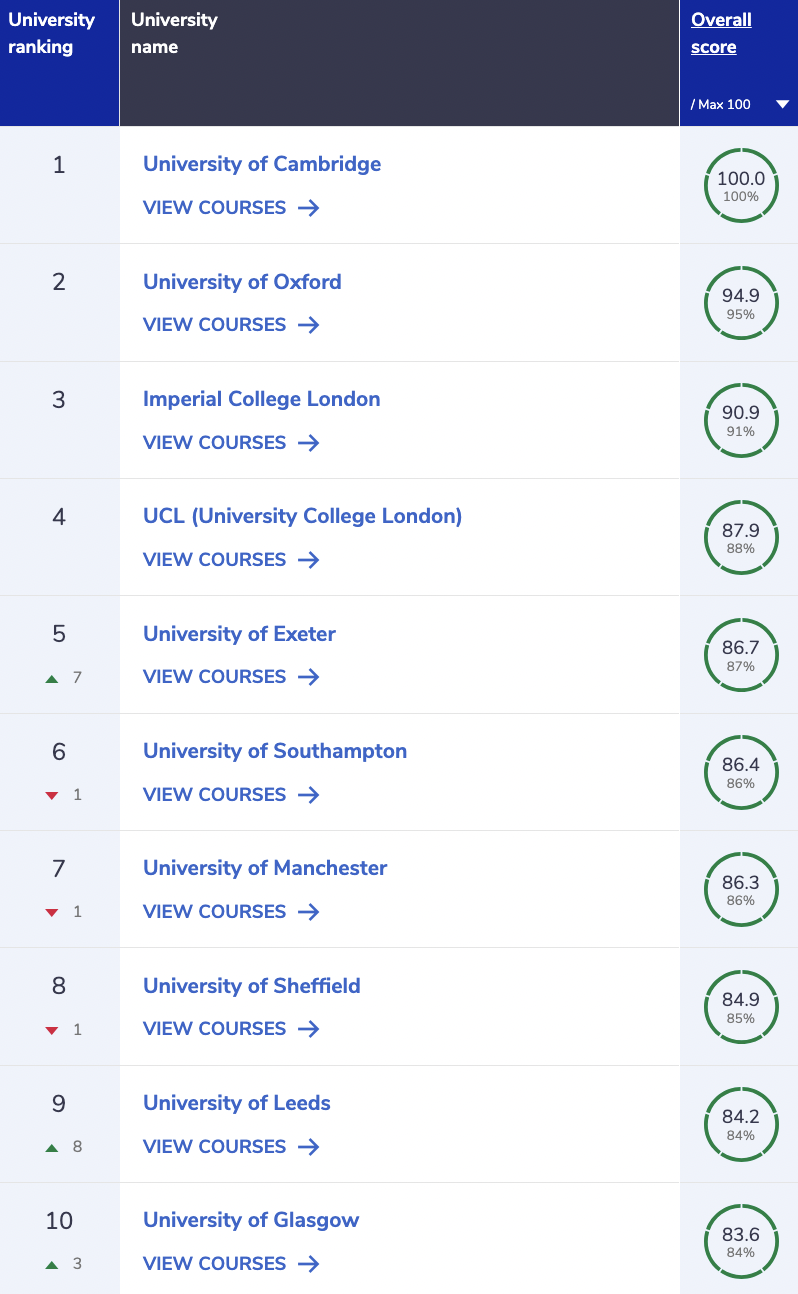Open the University of Manchester link

pyautogui.click(x=265, y=868)
